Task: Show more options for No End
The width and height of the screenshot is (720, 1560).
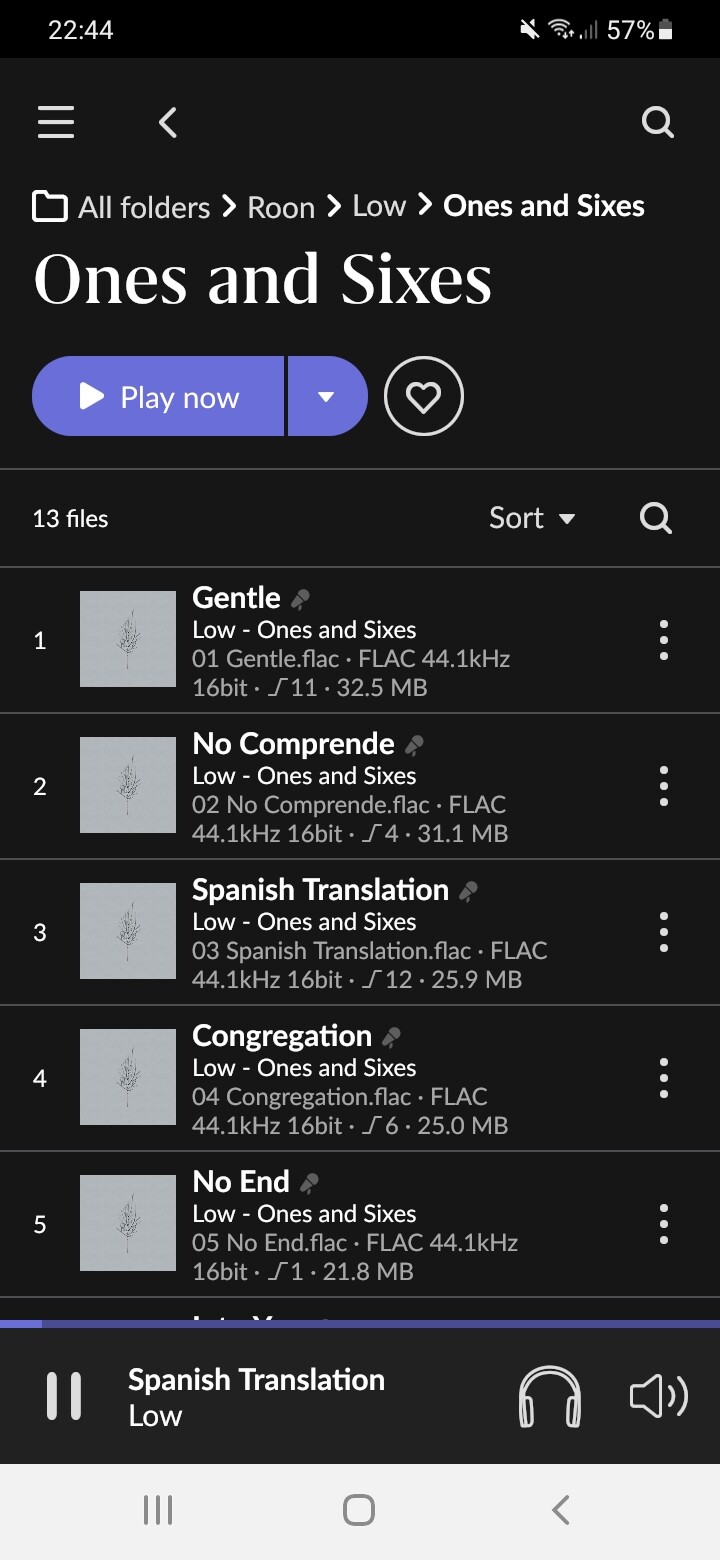Action: pyautogui.click(x=663, y=1224)
